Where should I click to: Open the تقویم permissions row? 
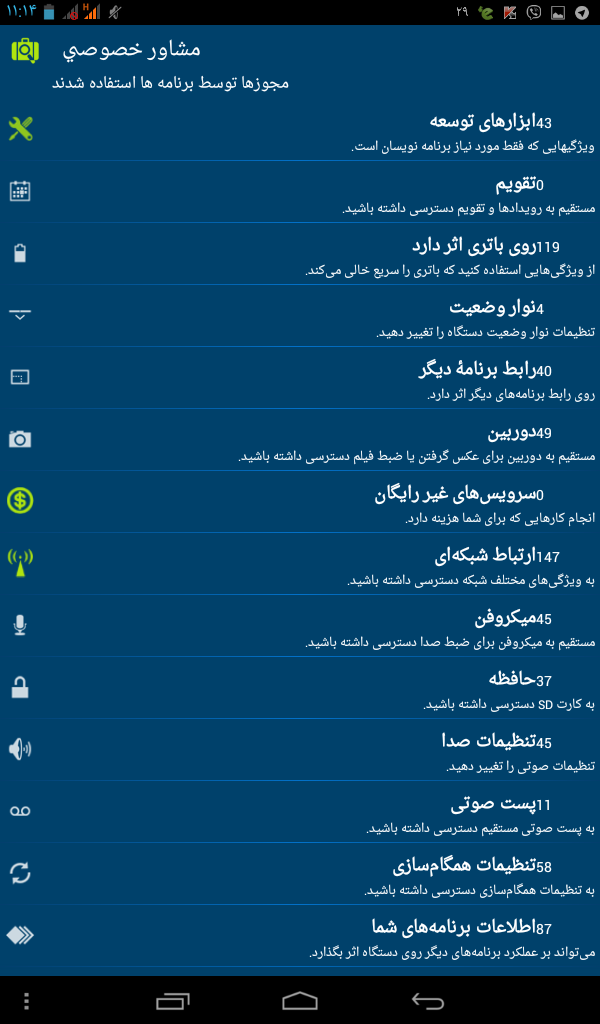[x=300, y=192]
